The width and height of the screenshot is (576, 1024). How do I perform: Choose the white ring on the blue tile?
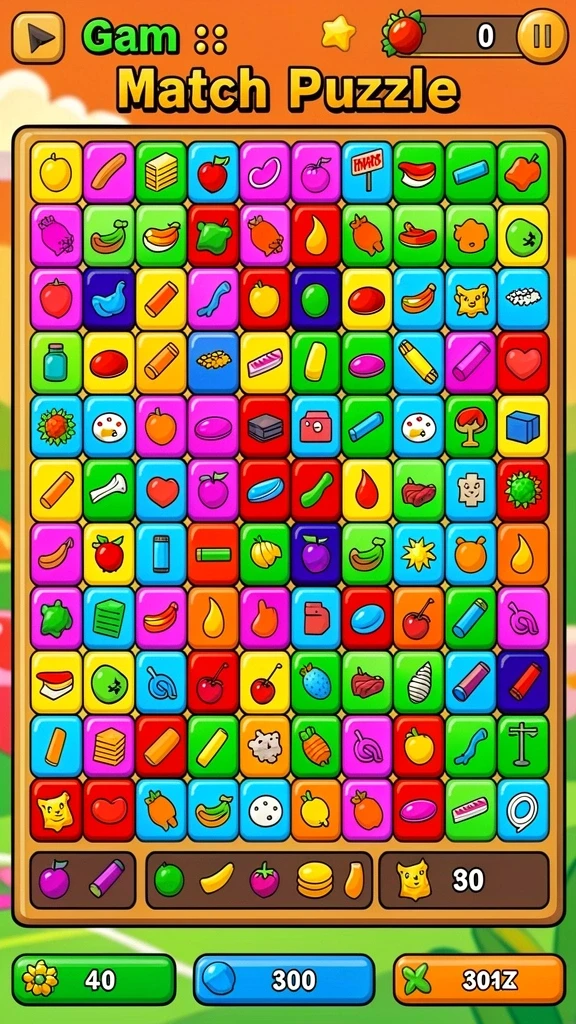pyautogui.click(x=523, y=809)
